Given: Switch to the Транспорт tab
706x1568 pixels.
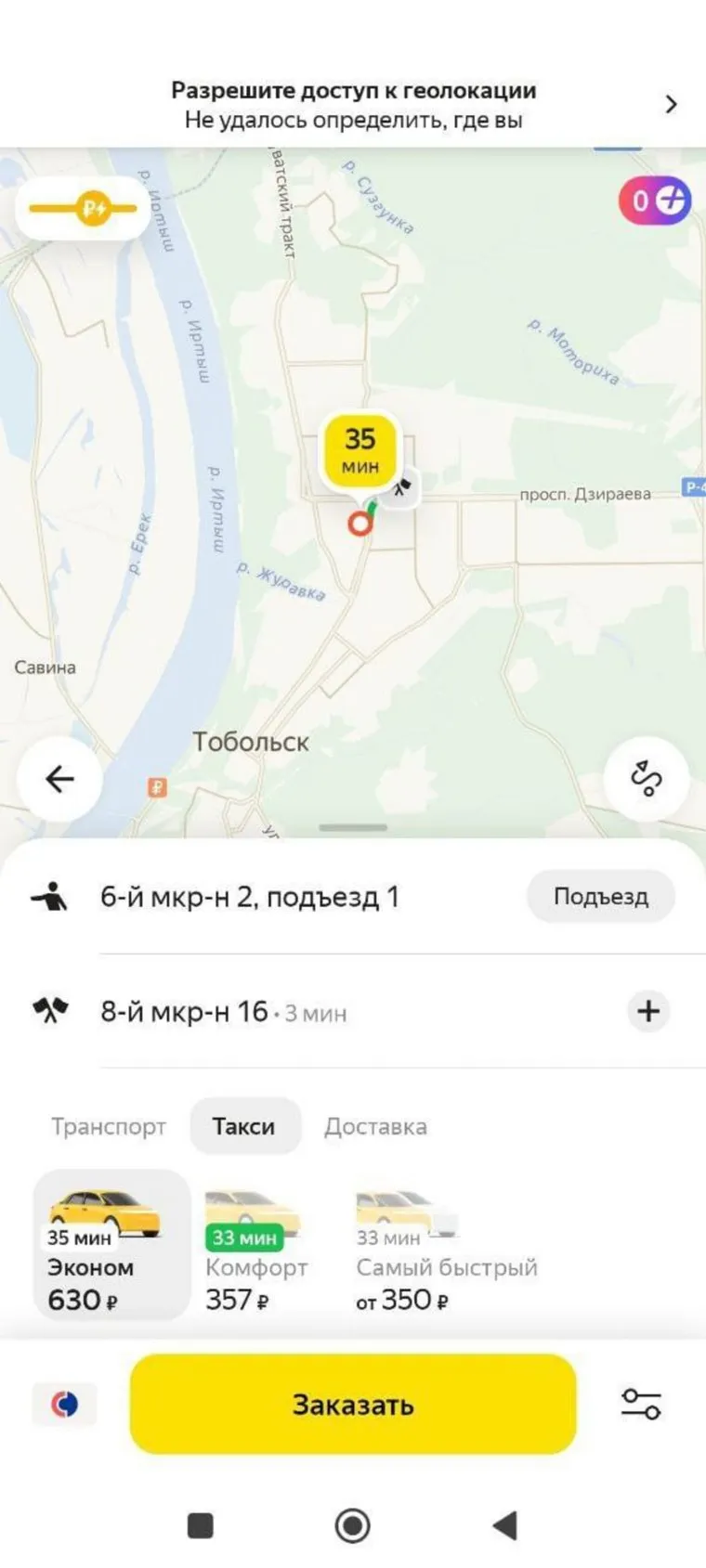Looking at the screenshot, I should [x=109, y=1126].
